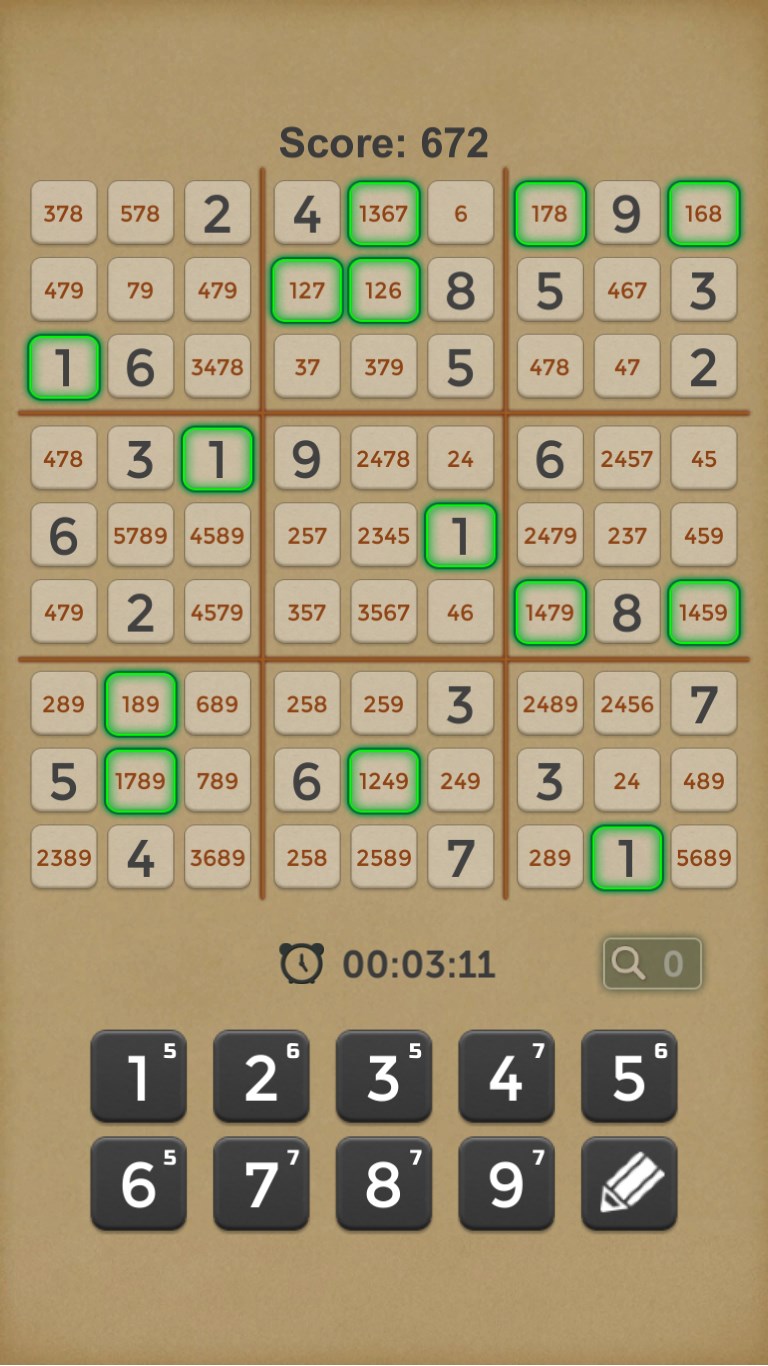Screen dimensions: 768x1366
Task: Select the cell with candidates 1789
Action: click(x=140, y=780)
